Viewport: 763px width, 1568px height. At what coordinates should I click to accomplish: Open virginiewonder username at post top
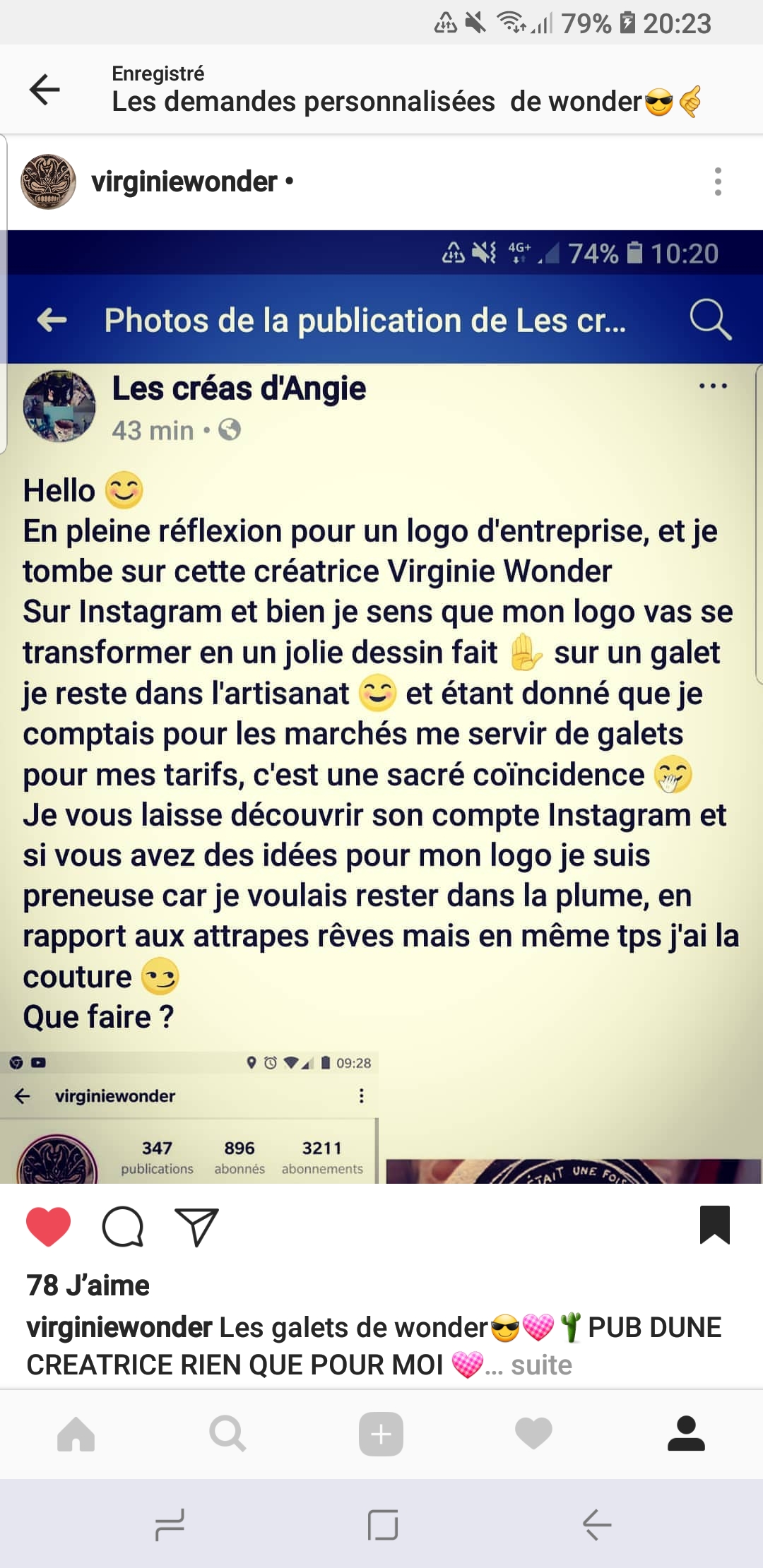[x=184, y=182]
